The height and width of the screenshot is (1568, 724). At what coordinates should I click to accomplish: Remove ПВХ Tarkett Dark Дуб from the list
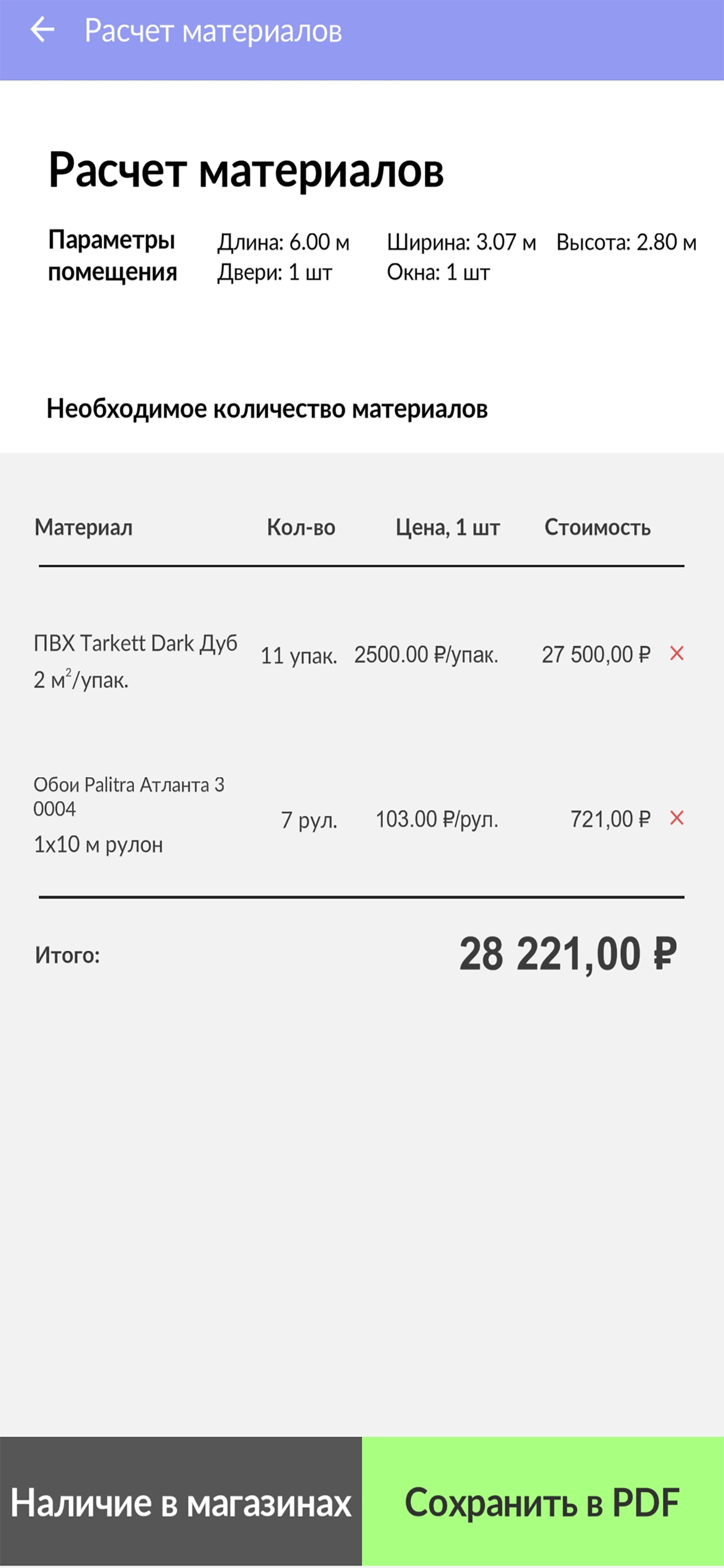pyautogui.click(x=677, y=654)
